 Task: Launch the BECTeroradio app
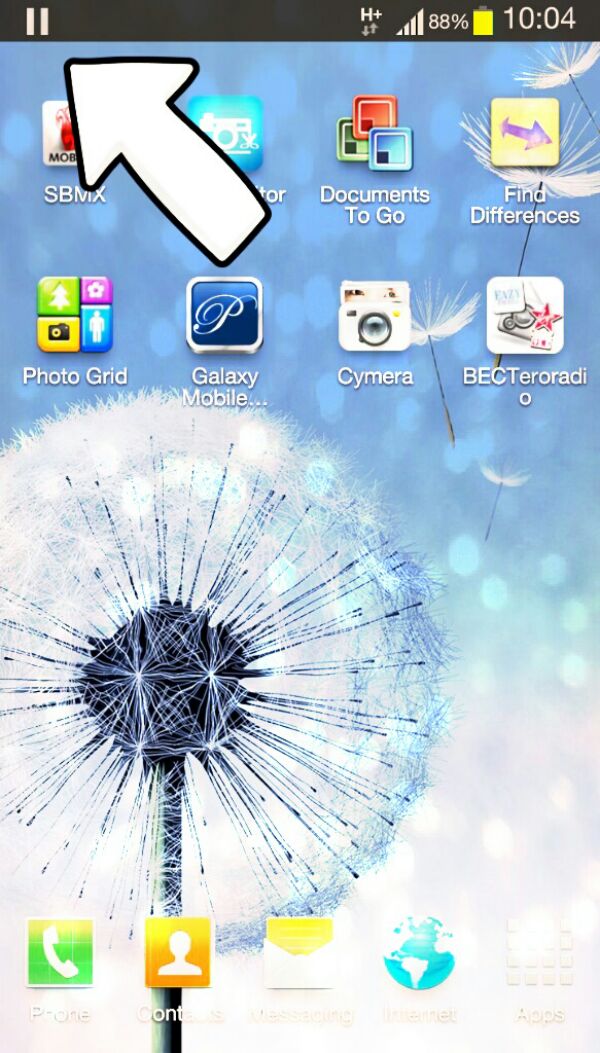tap(524, 315)
